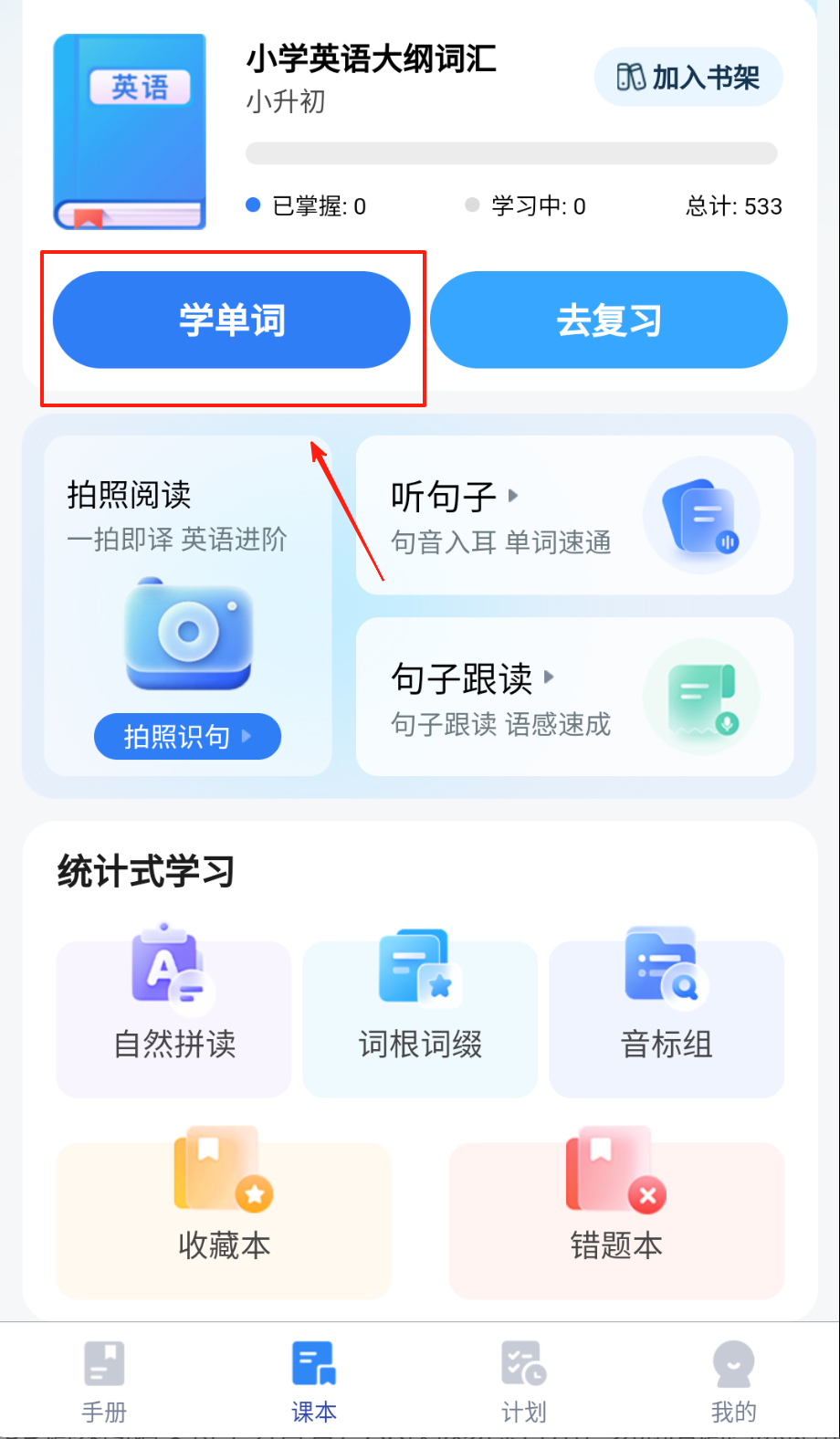Select 自然拼读 phonics learning
The height and width of the screenshot is (1439, 840).
click(x=173, y=1019)
